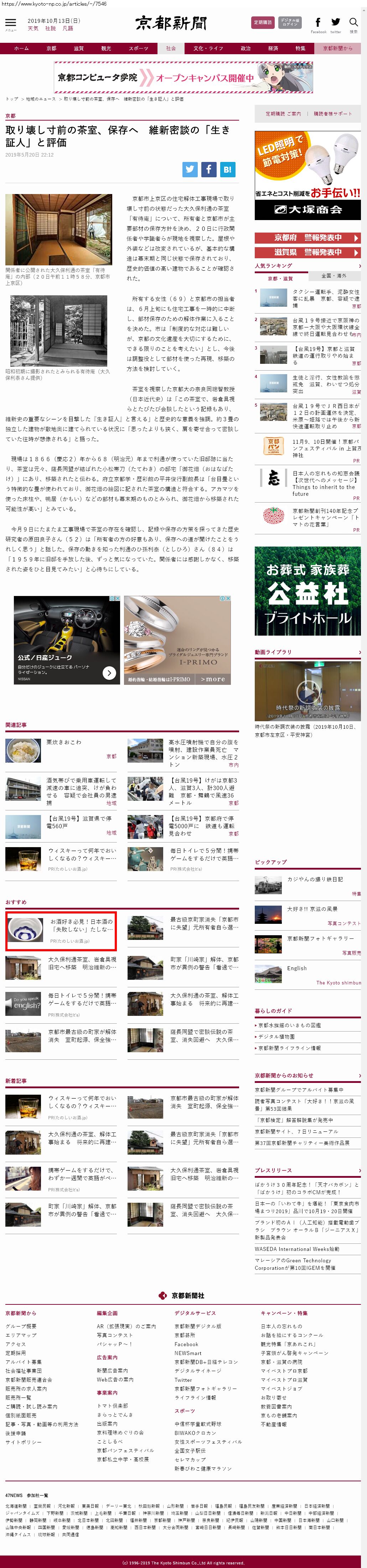
Task: Share article via Facebook button
Action: (x=208, y=169)
